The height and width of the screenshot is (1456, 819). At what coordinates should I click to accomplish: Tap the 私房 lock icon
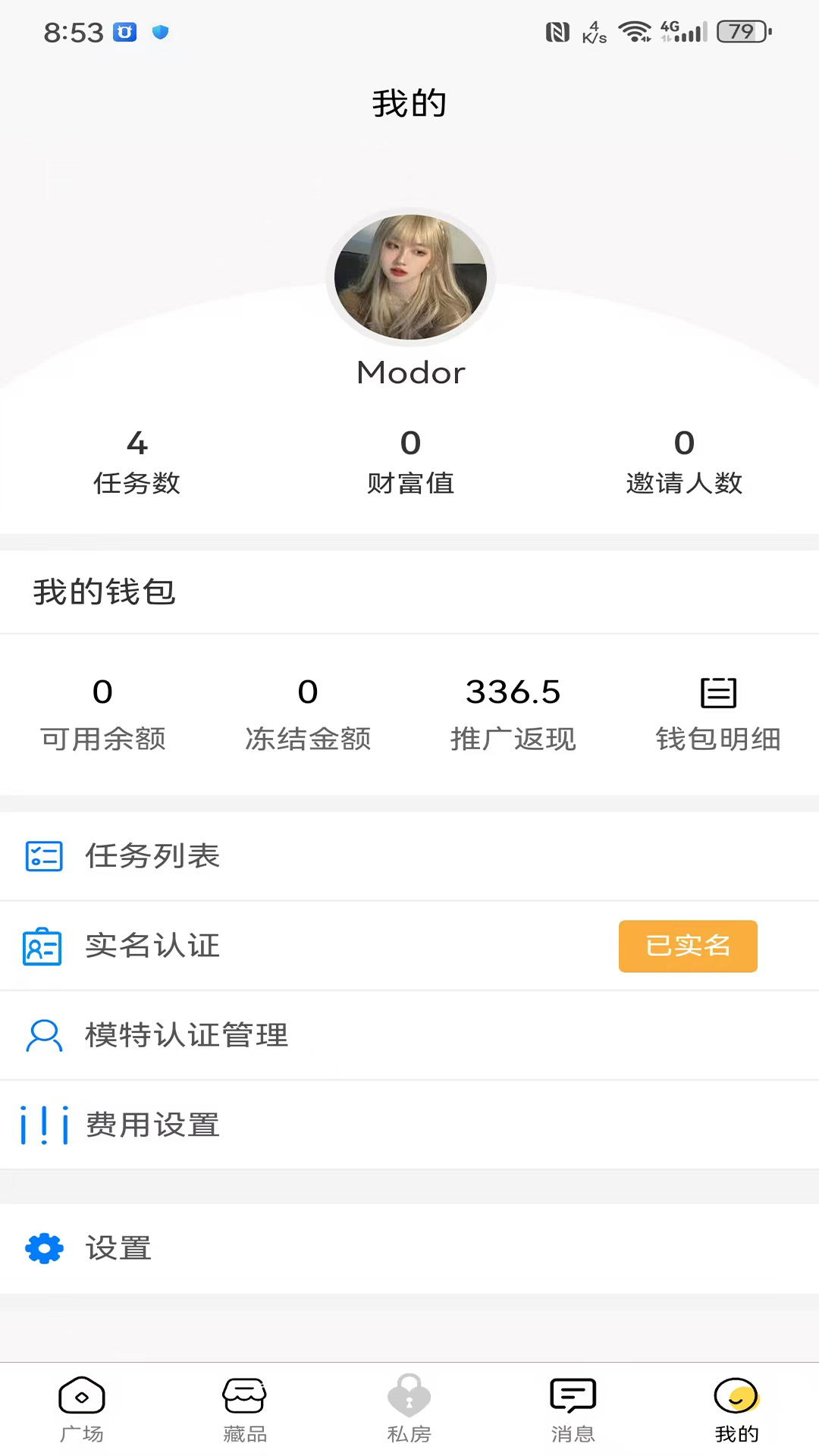click(409, 1395)
